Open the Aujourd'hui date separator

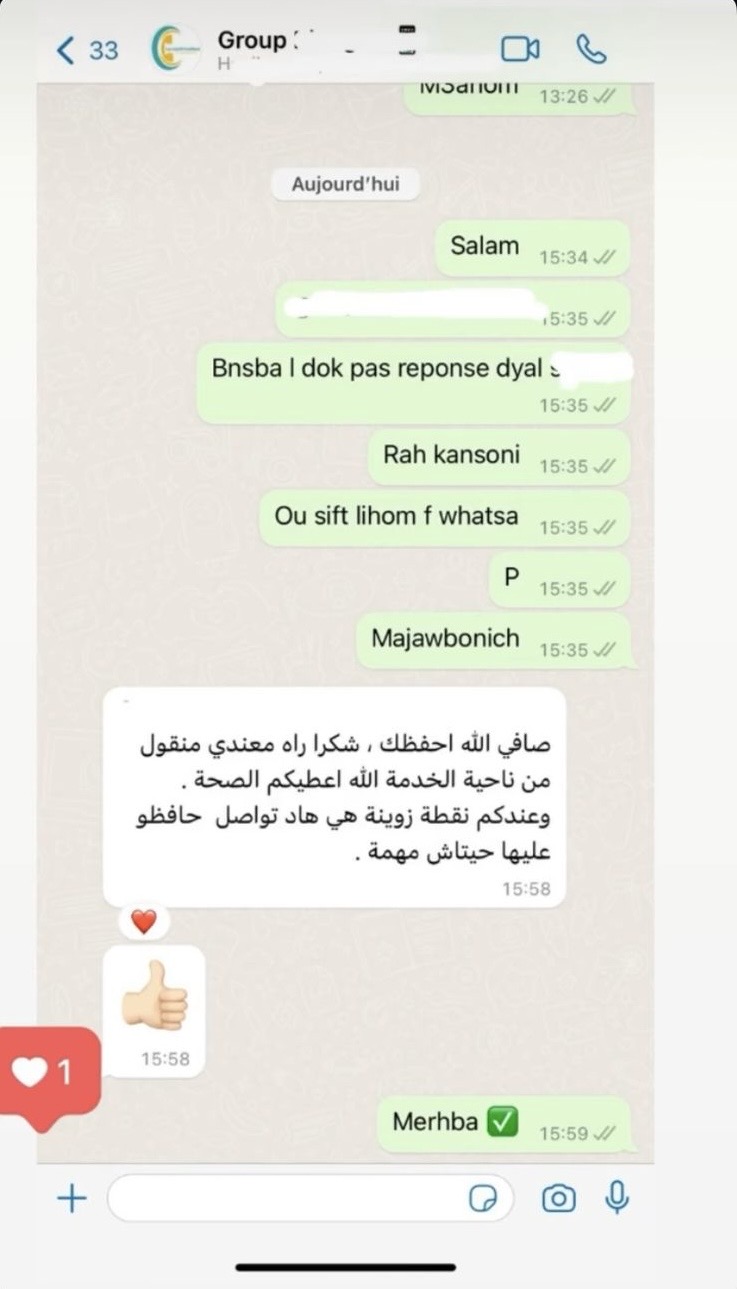[x=345, y=183]
